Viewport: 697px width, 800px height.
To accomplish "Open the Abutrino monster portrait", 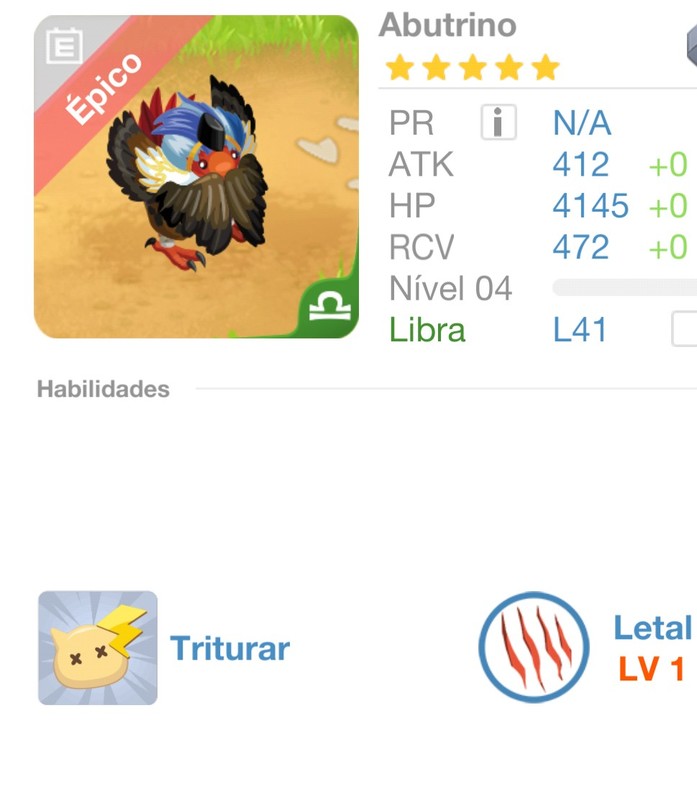I will (196, 177).
